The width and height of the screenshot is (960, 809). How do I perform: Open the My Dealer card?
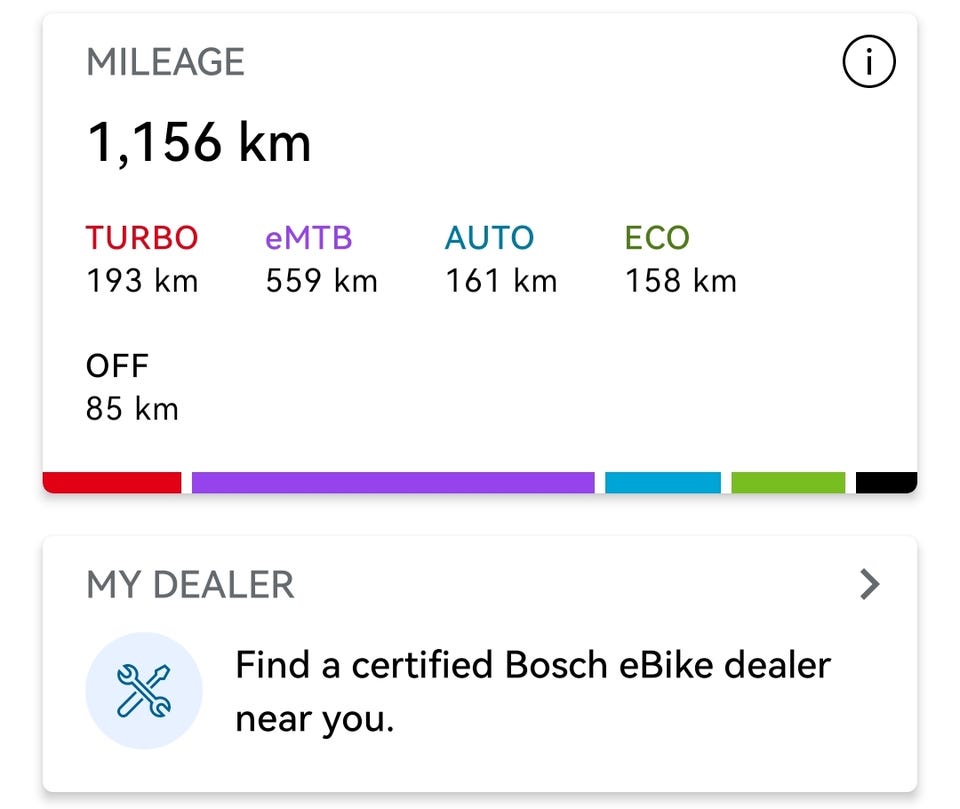pos(480,662)
